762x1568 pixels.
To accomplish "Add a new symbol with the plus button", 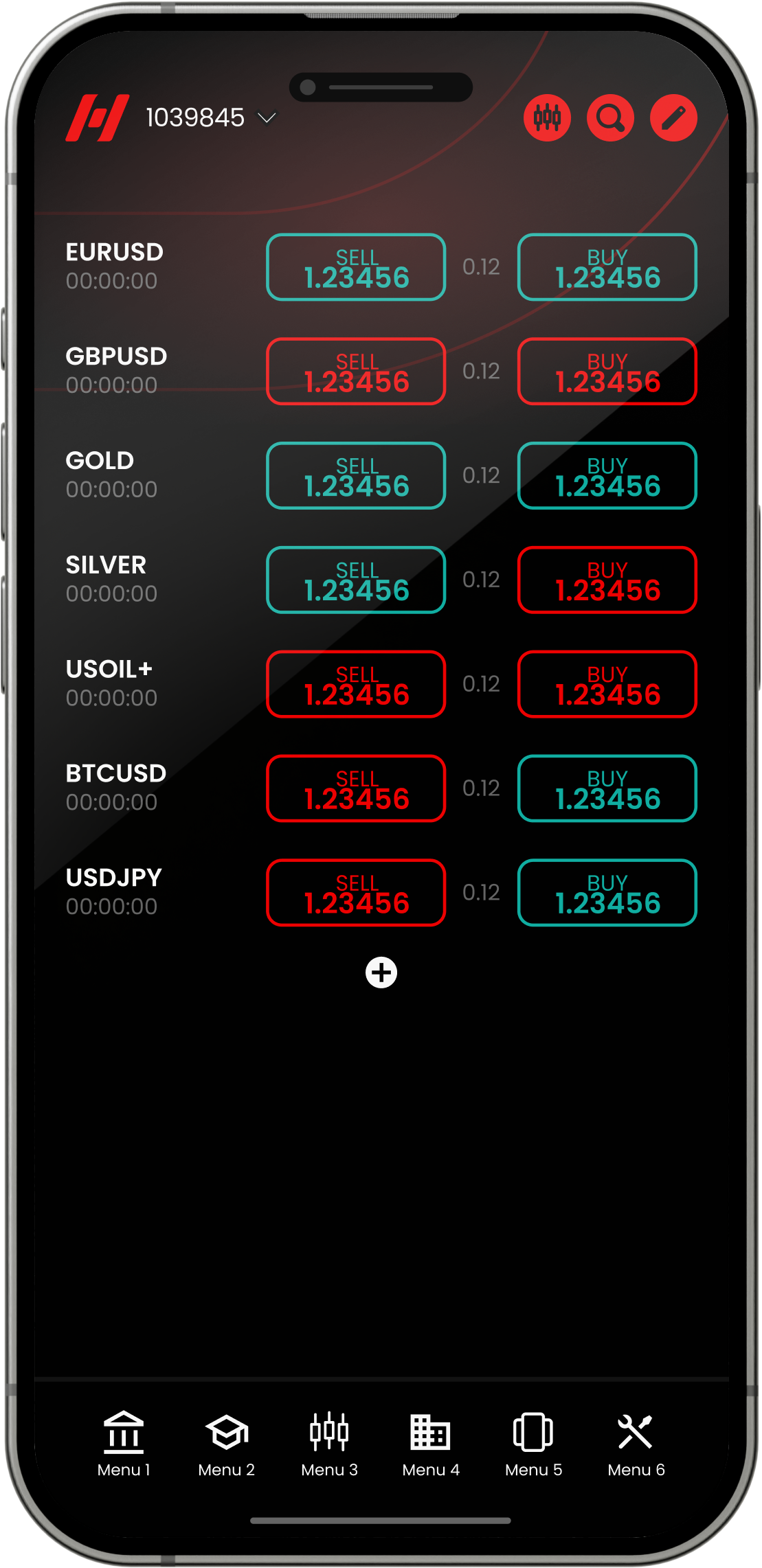I will [381, 973].
